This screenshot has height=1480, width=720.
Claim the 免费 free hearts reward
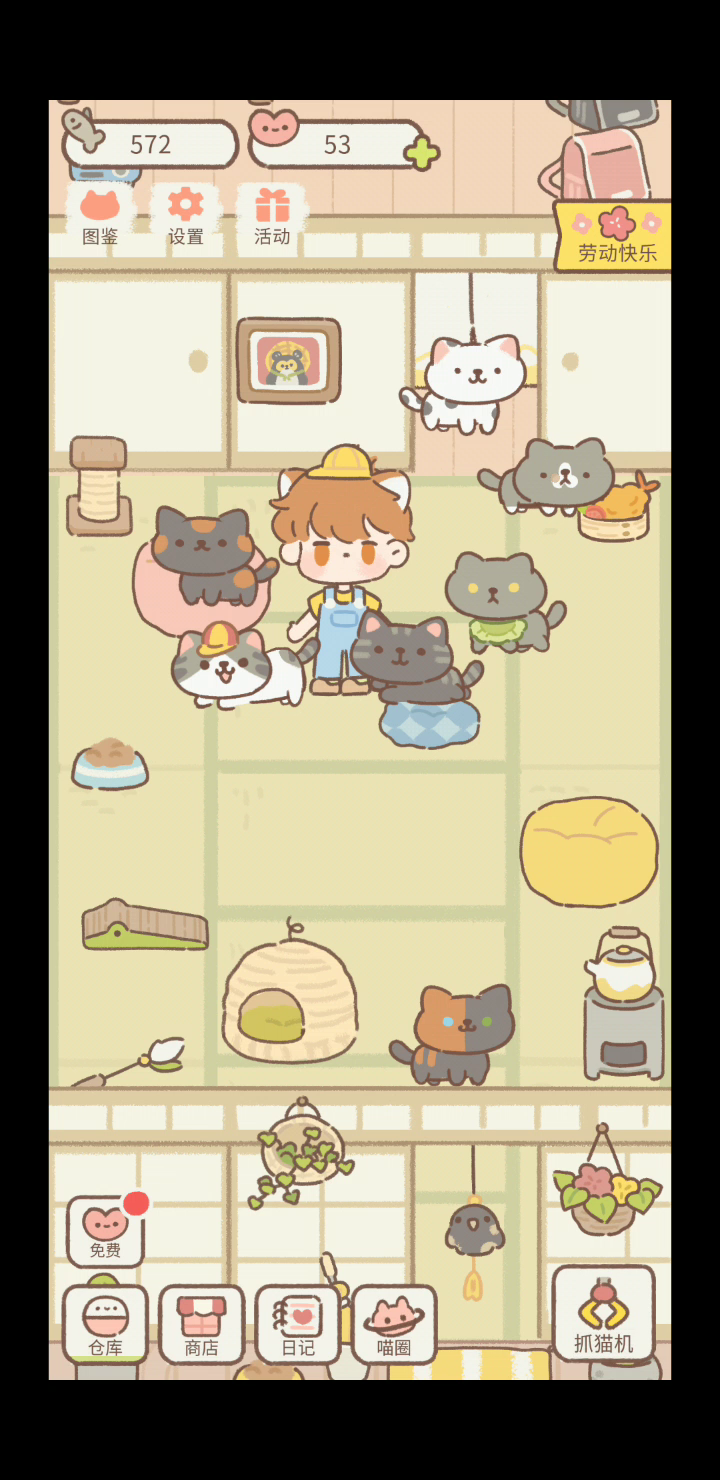[106, 1231]
